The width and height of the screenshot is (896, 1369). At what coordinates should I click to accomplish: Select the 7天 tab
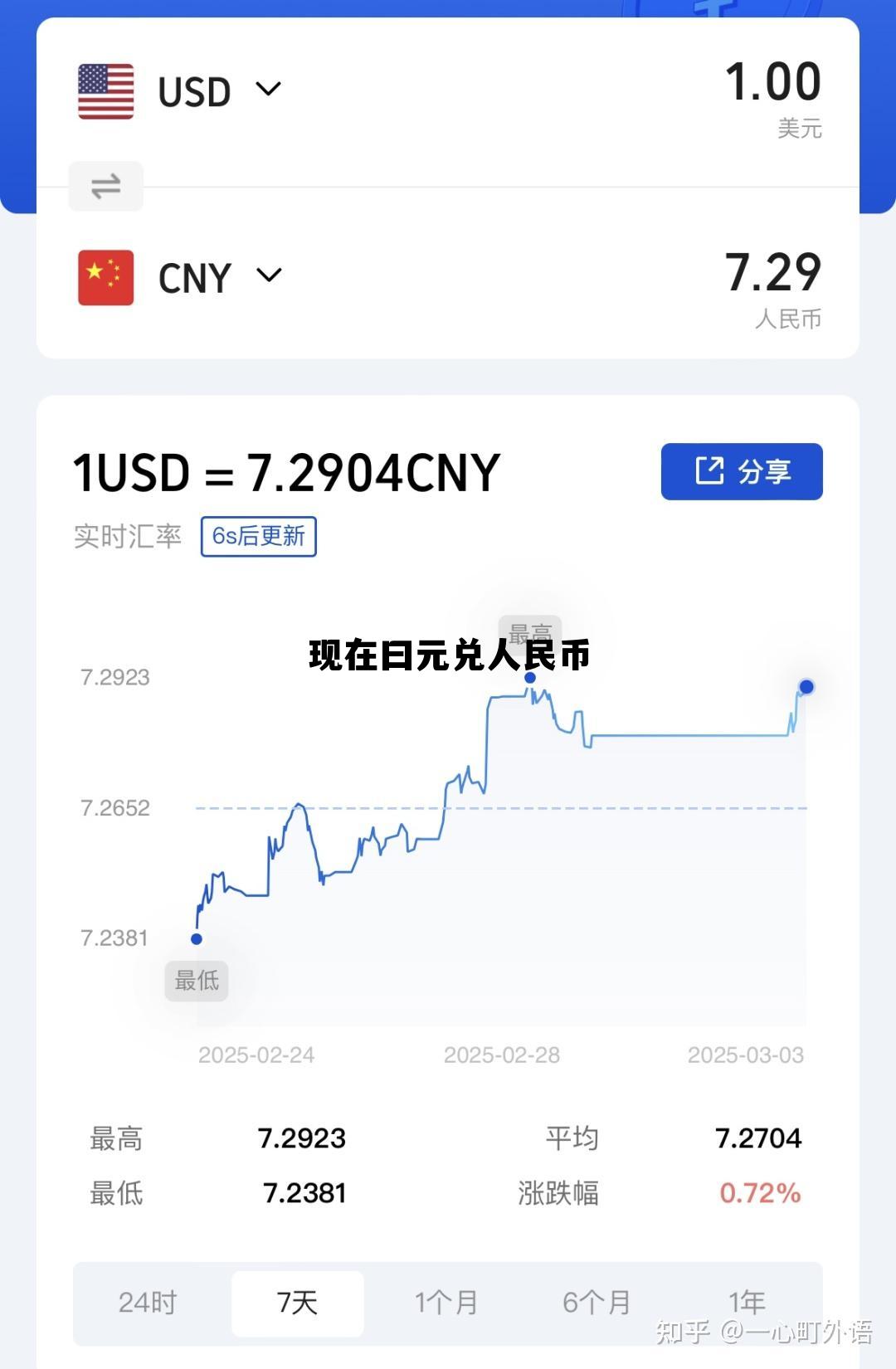pyautogui.click(x=296, y=1303)
